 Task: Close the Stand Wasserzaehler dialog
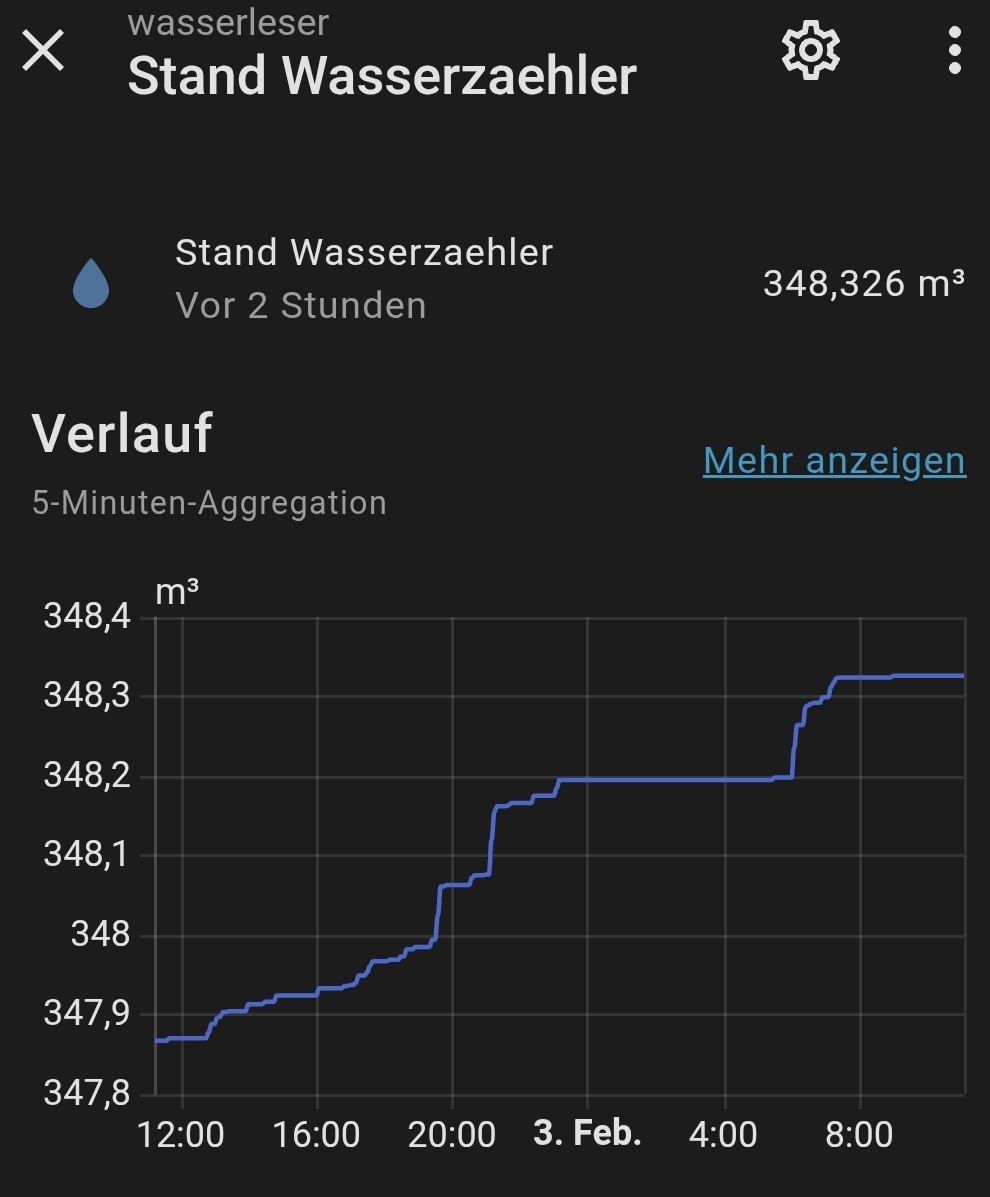[x=44, y=50]
